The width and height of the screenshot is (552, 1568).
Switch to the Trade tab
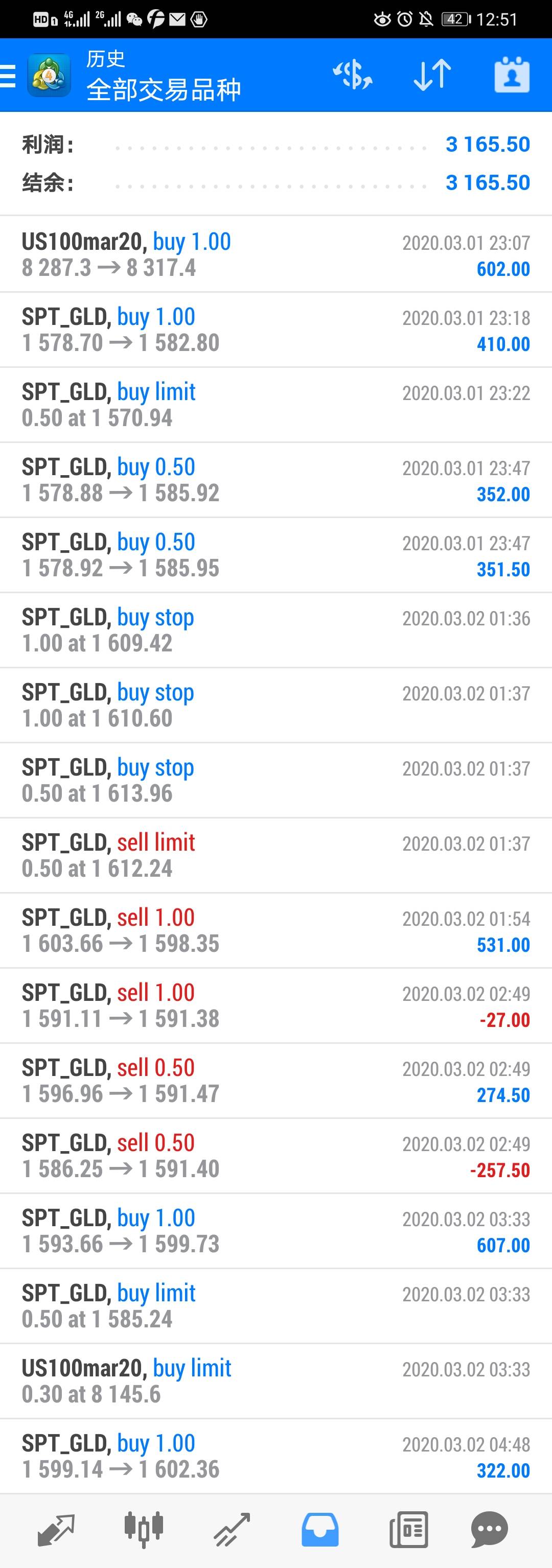232,1530
